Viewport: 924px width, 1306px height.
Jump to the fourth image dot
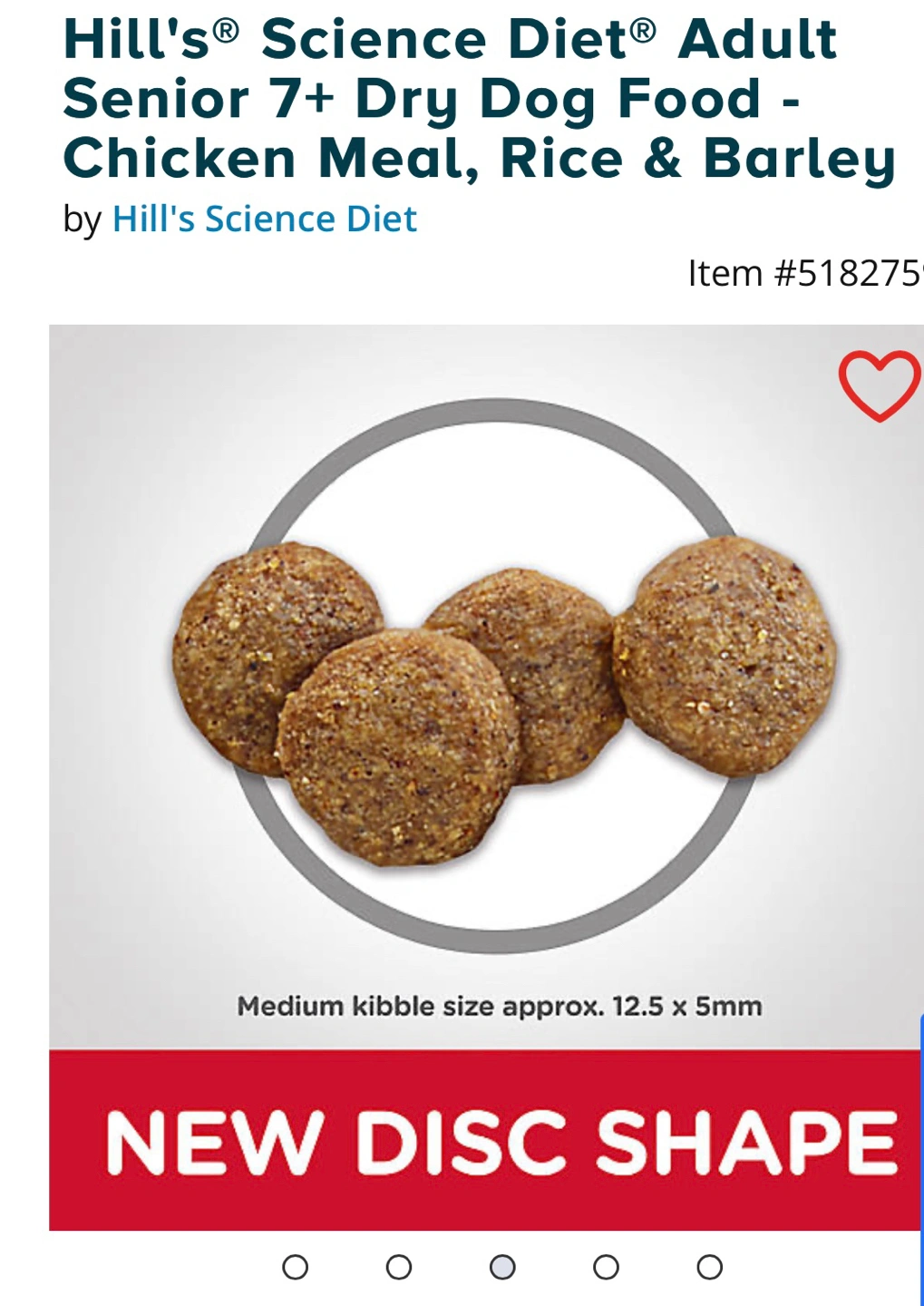(606, 1267)
